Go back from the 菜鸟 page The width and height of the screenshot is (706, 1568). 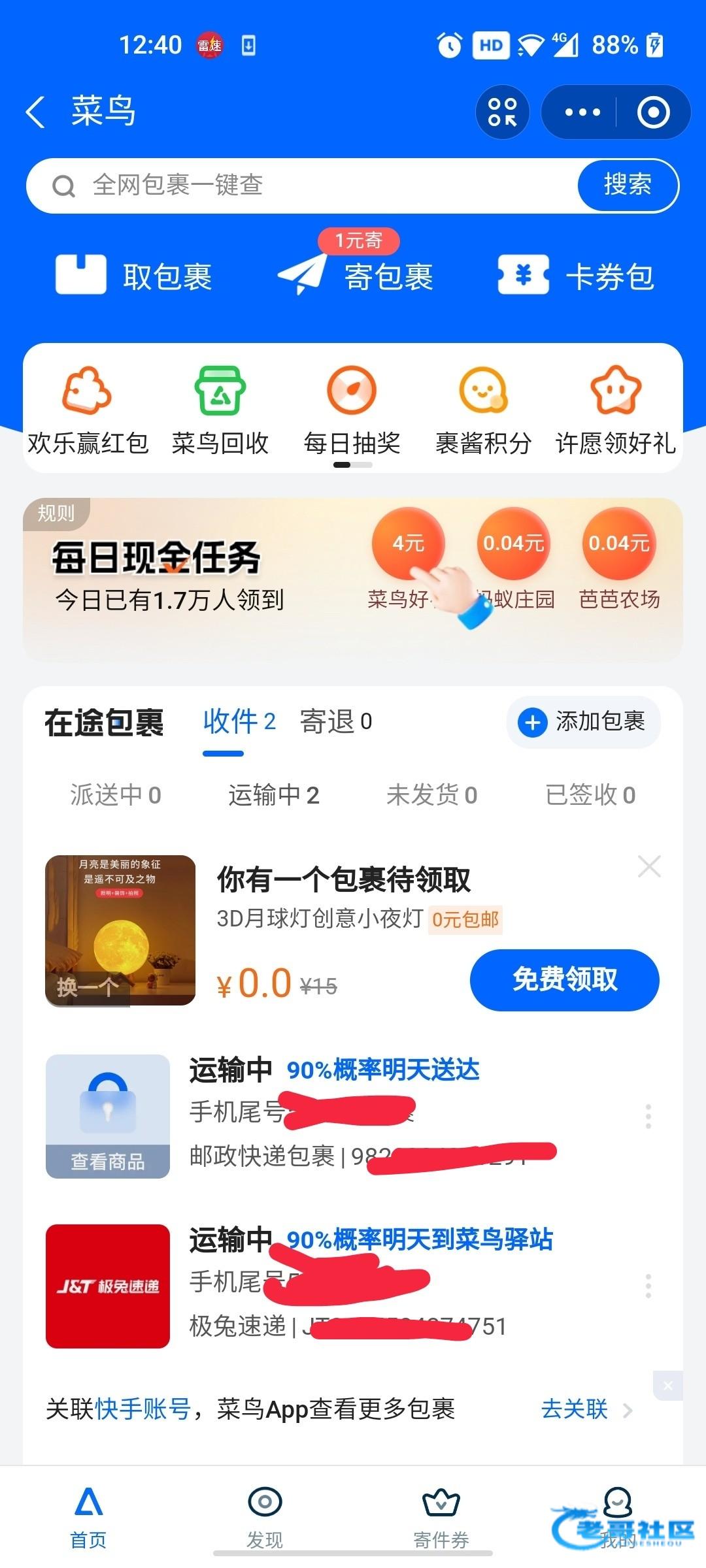tap(36, 112)
